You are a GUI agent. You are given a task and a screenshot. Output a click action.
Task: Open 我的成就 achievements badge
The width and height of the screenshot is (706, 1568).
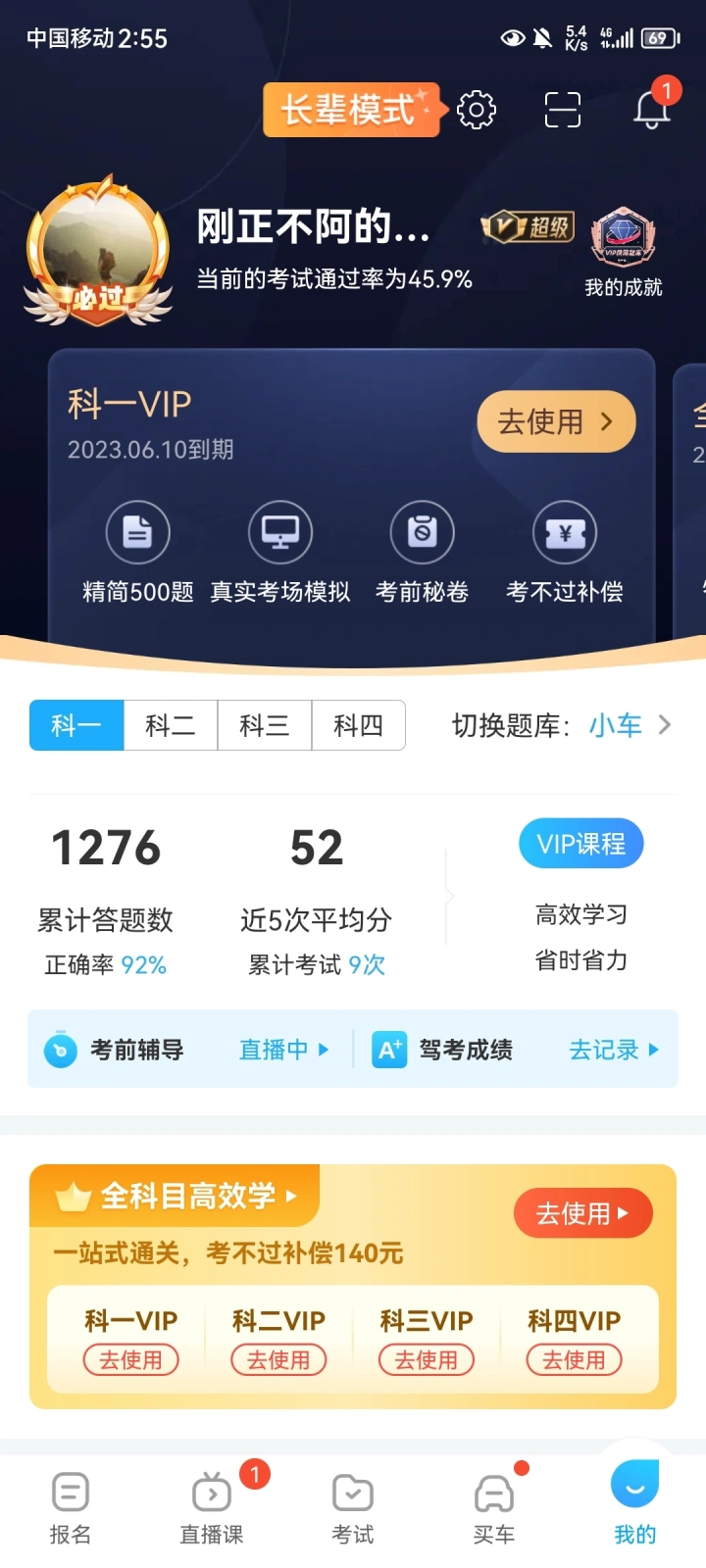coord(623,252)
